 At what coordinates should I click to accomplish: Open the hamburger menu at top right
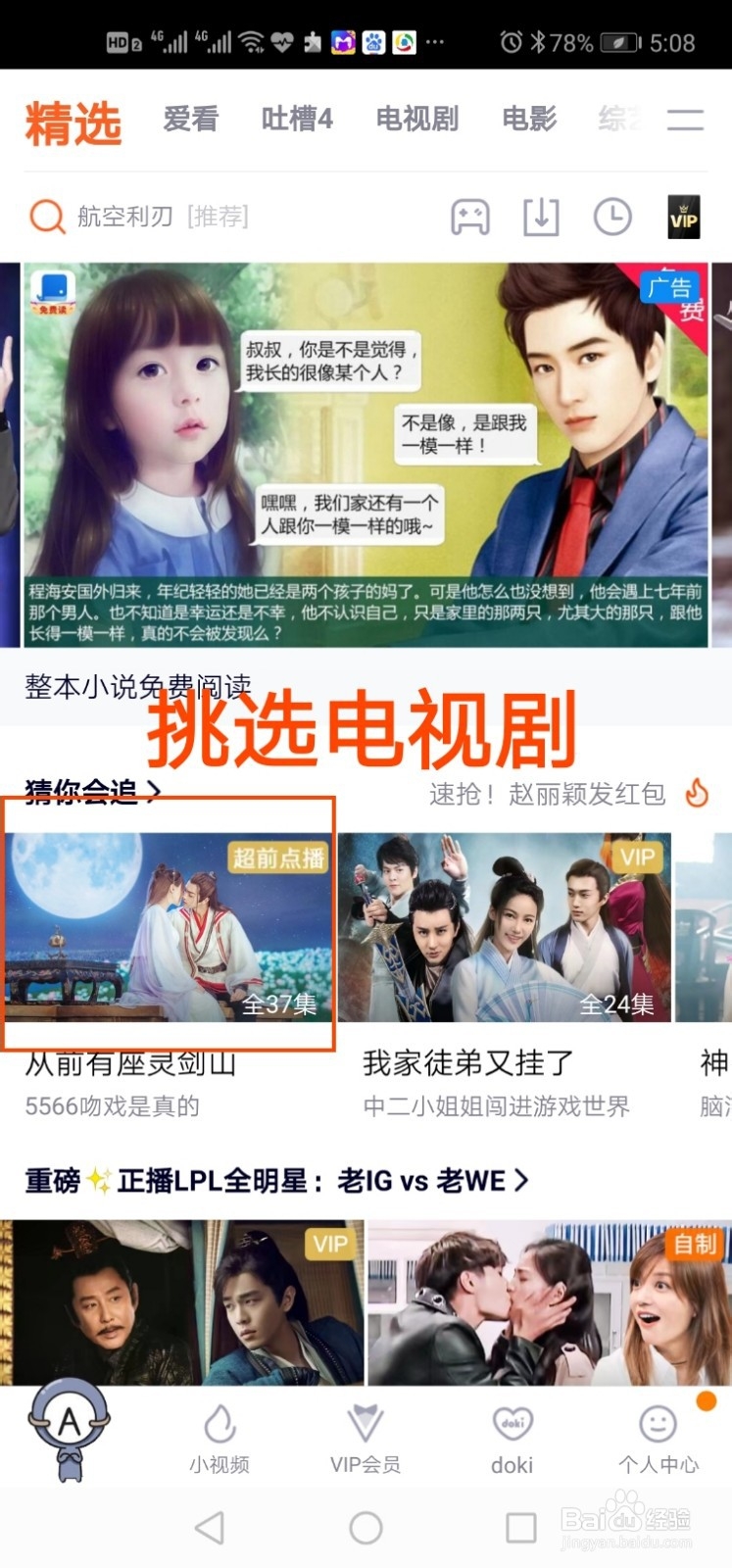(x=686, y=118)
